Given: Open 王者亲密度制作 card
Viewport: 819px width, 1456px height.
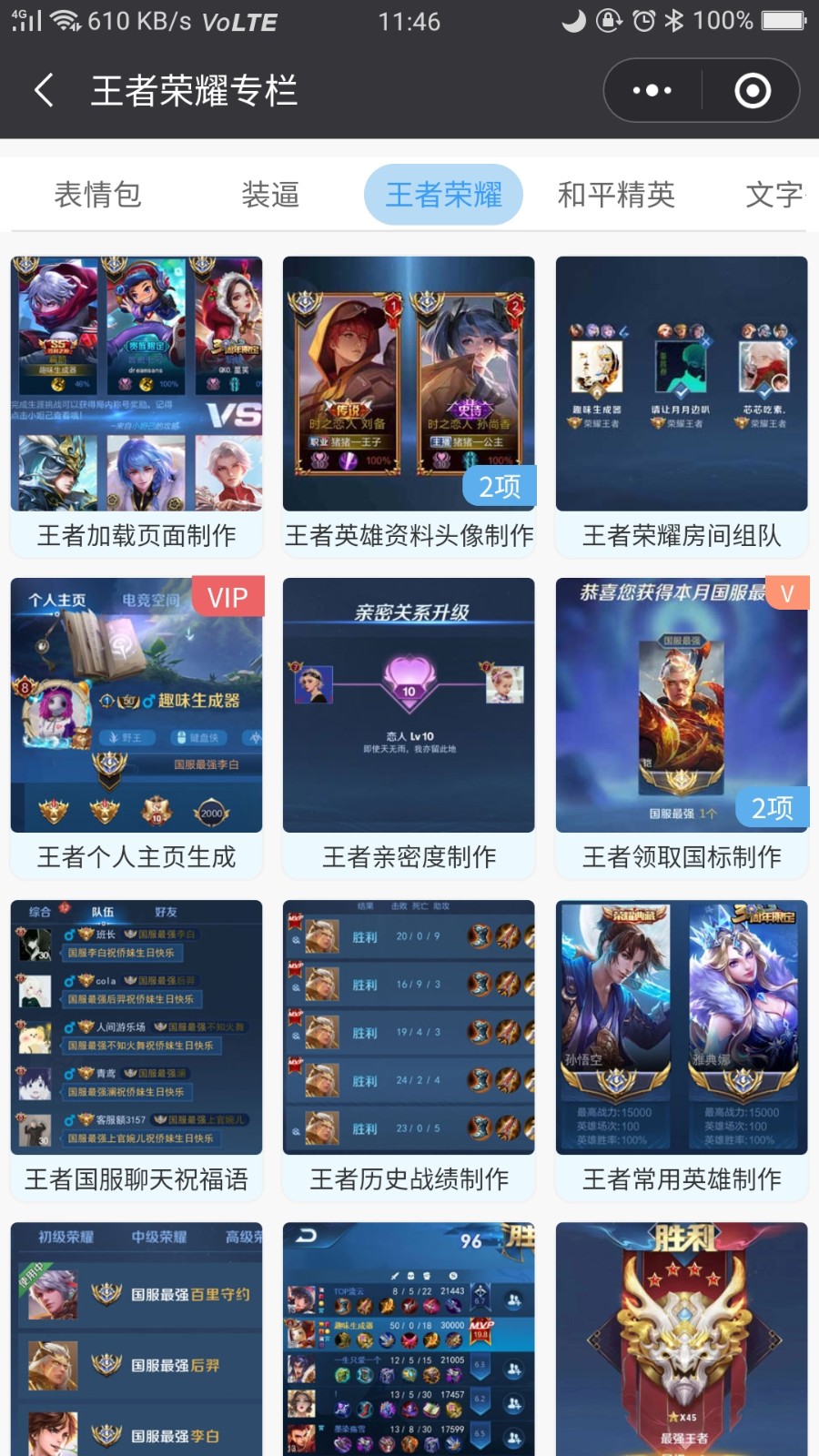Looking at the screenshot, I should [409, 726].
